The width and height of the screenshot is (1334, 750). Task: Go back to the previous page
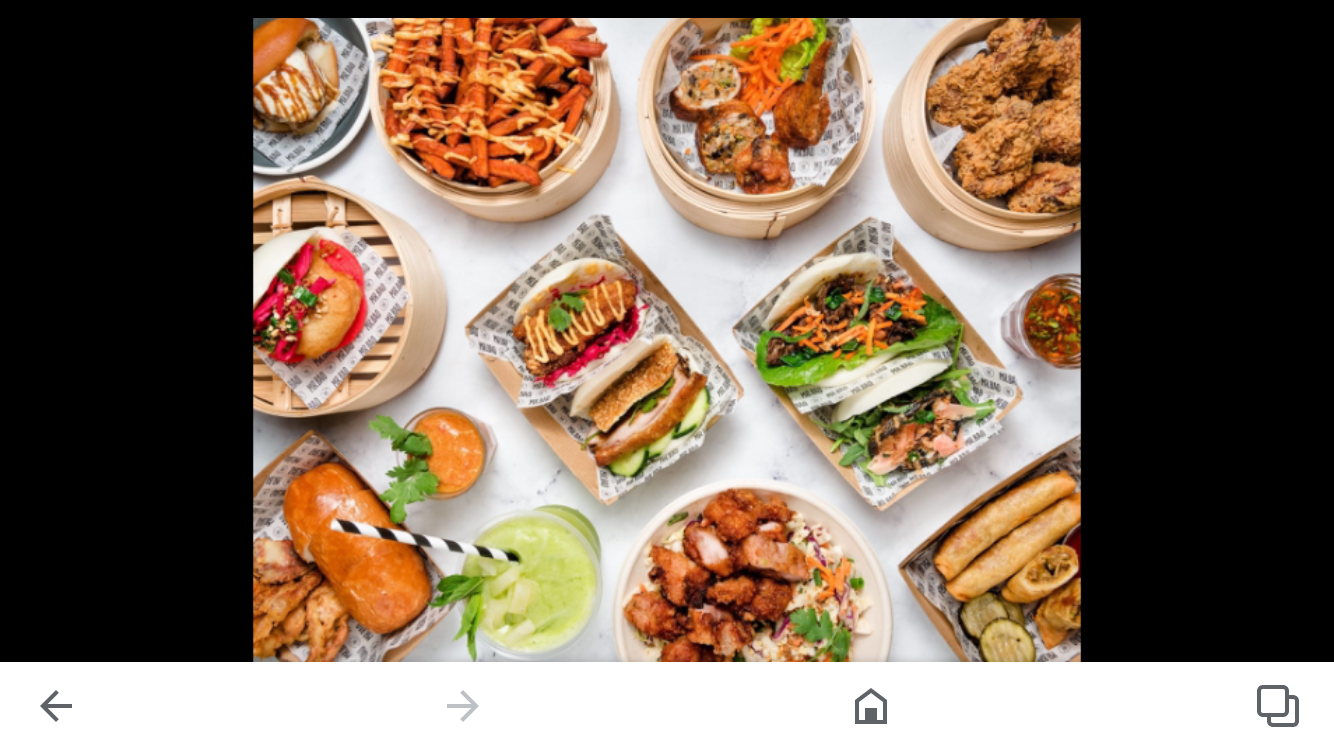(56, 707)
